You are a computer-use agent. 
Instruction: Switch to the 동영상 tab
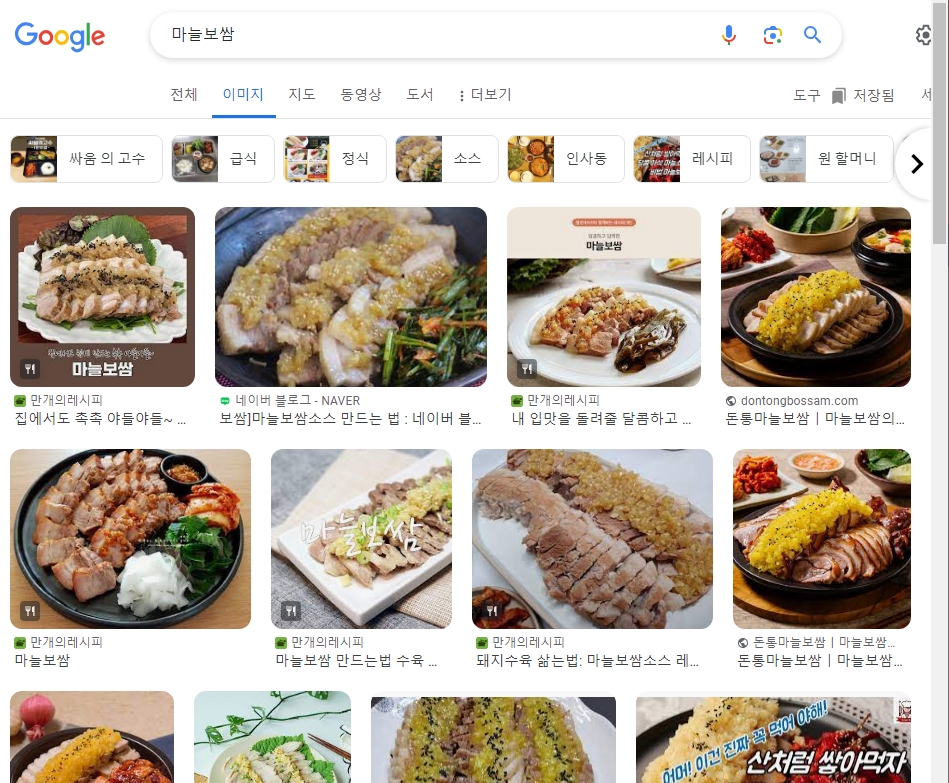[x=361, y=94]
